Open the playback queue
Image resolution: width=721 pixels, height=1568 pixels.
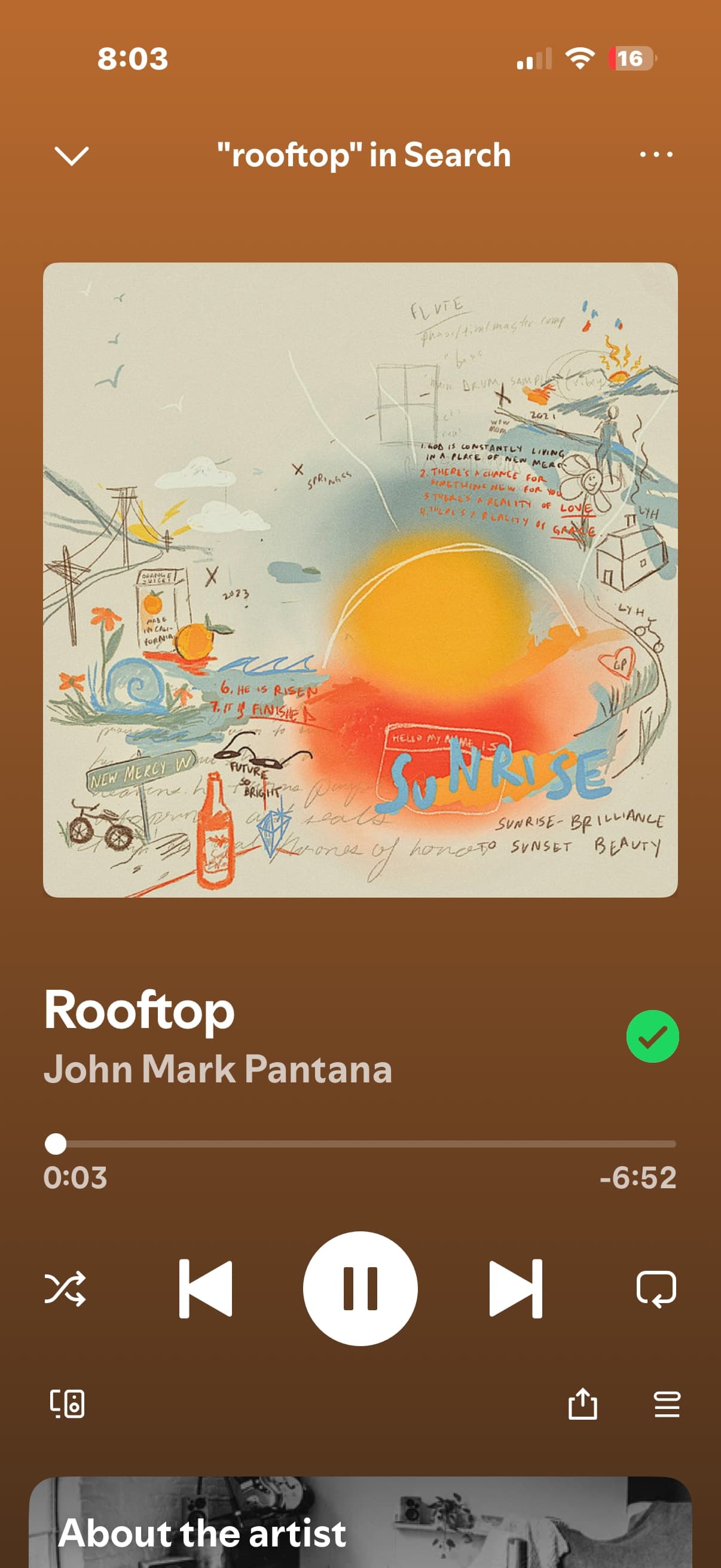click(667, 1404)
